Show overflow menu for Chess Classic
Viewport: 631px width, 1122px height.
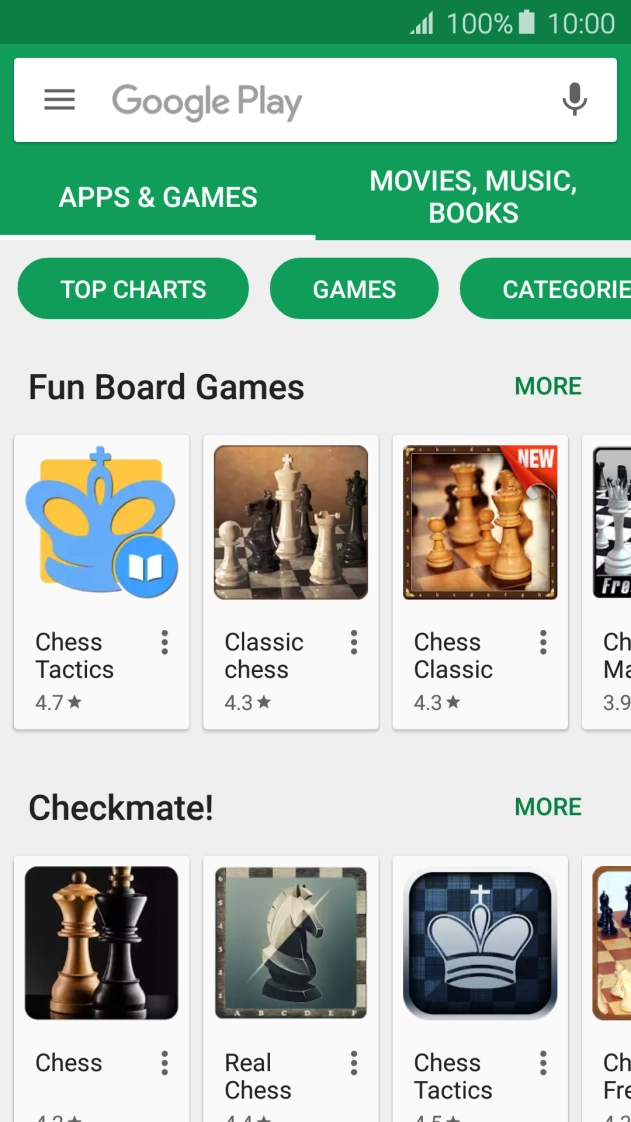click(543, 642)
